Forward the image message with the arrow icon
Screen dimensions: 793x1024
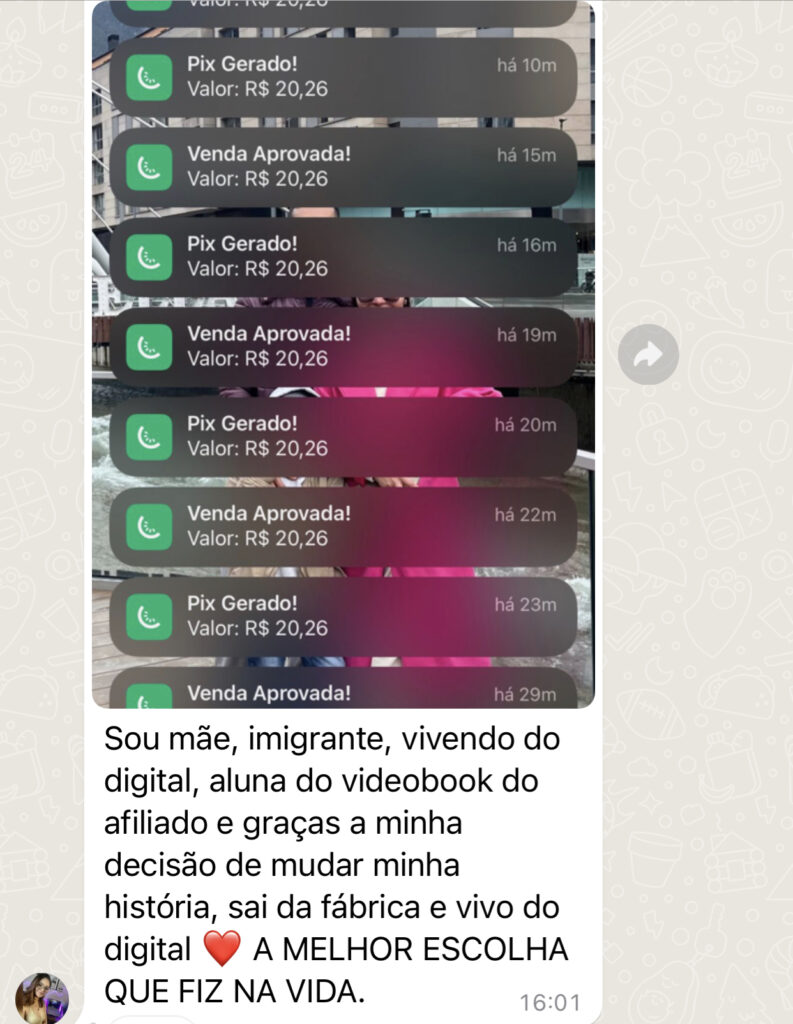[x=648, y=354]
